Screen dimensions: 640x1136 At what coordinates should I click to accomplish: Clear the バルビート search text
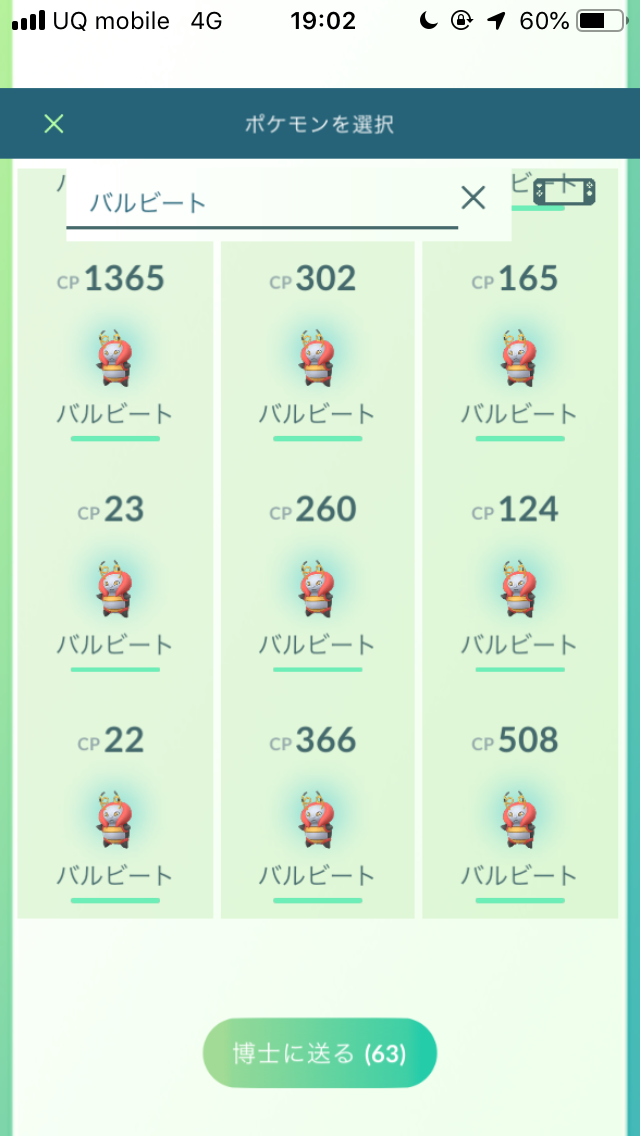click(473, 198)
